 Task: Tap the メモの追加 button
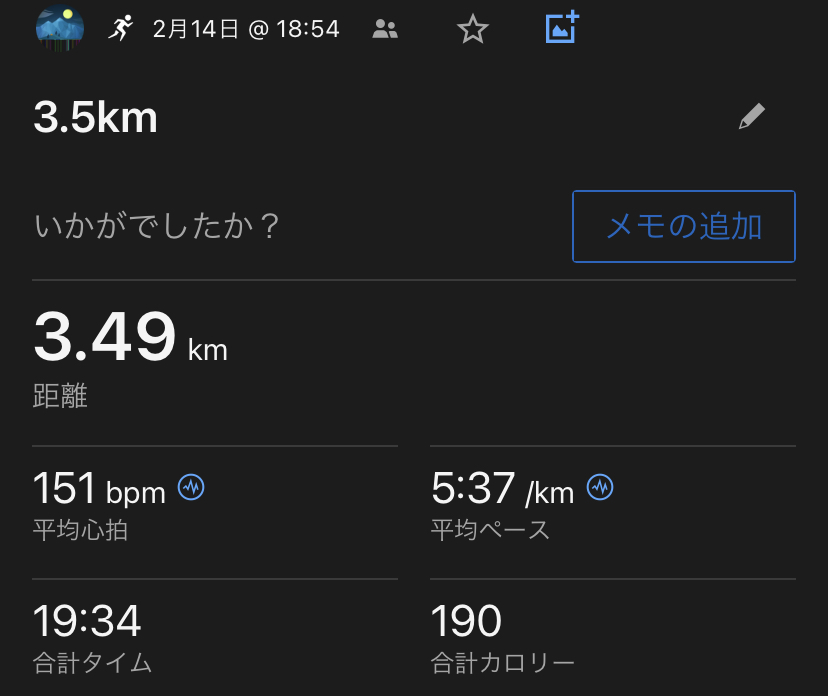point(684,227)
